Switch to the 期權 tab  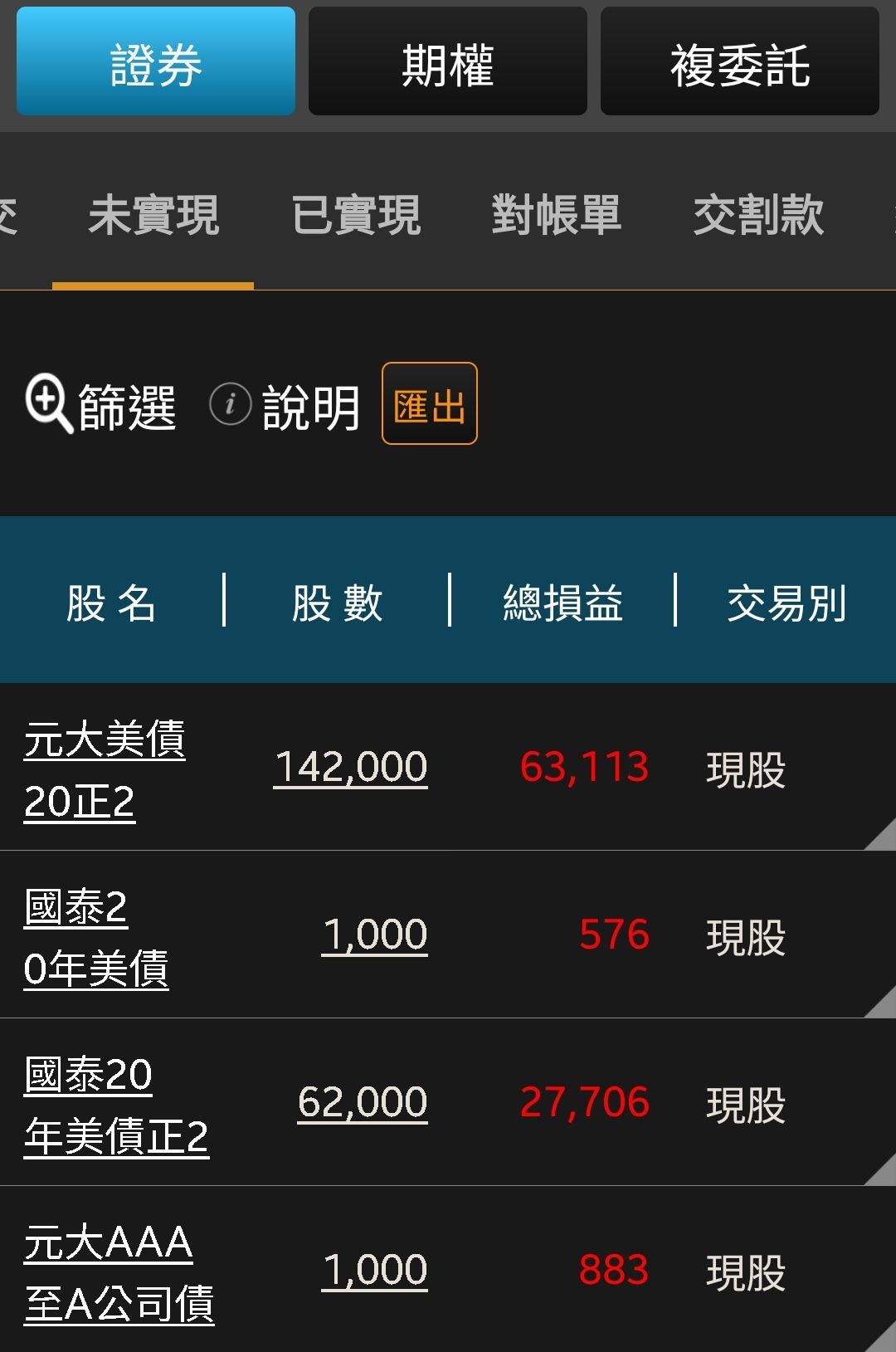point(448,61)
